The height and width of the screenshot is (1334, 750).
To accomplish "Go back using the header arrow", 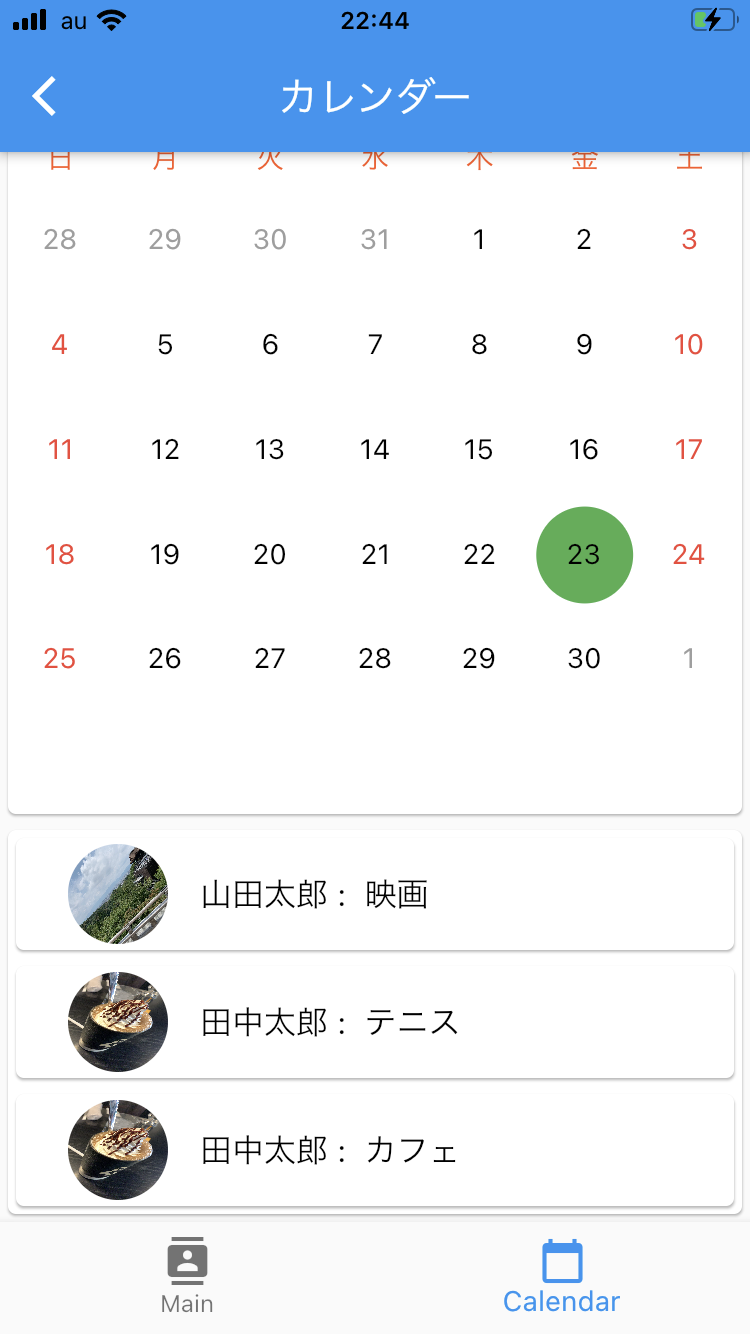I will tap(45, 97).
